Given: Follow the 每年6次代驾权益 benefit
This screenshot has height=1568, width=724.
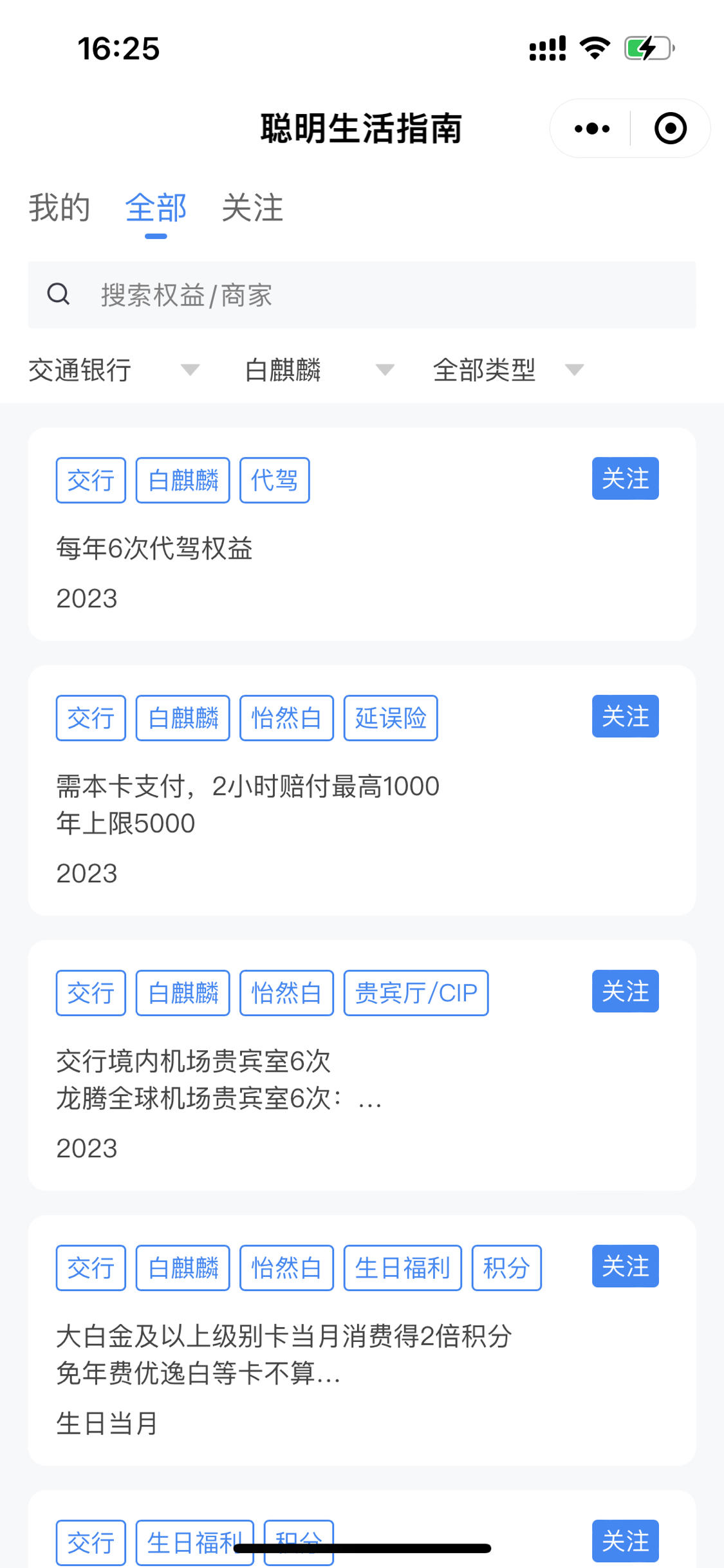Looking at the screenshot, I should pyautogui.click(x=625, y=478).
